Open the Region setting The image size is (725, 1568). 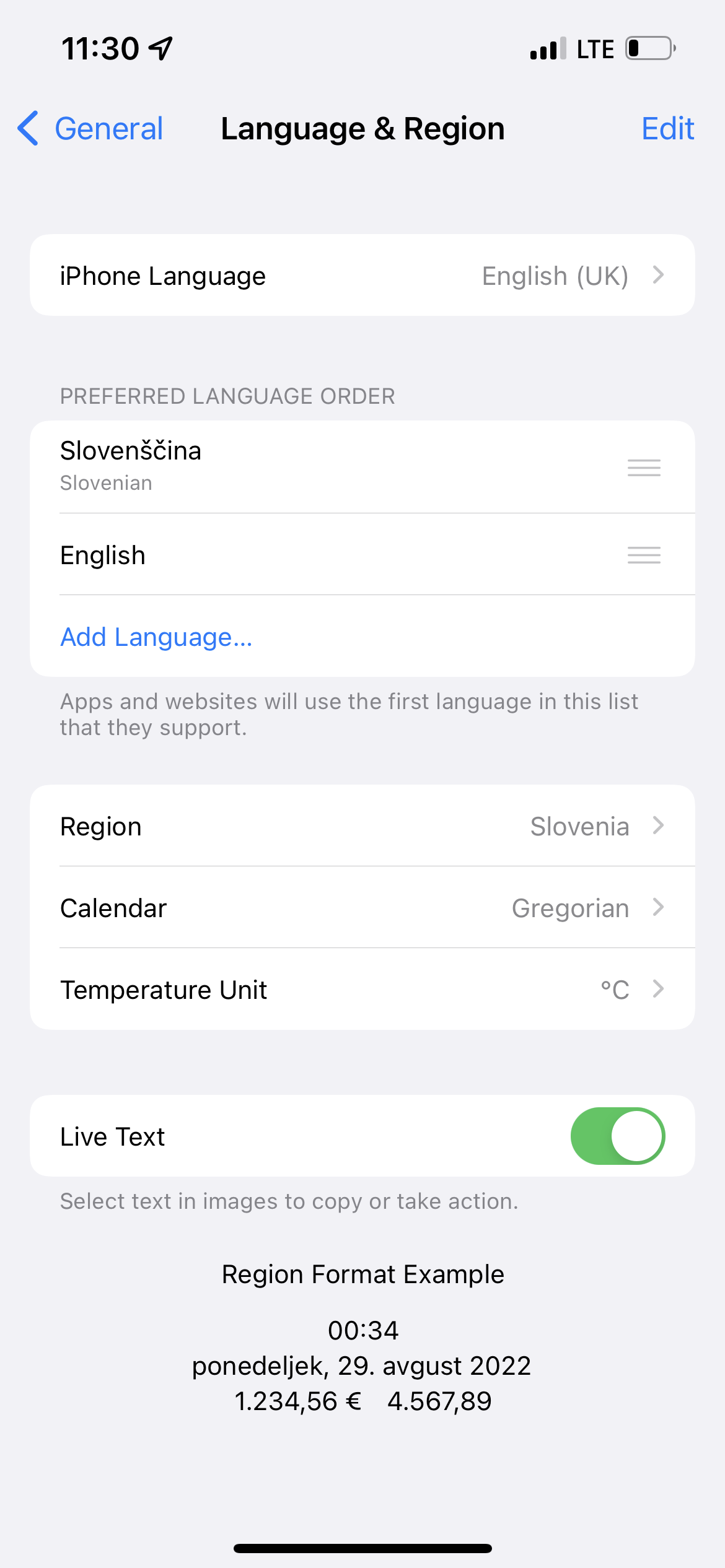click(x=362, y=826)
